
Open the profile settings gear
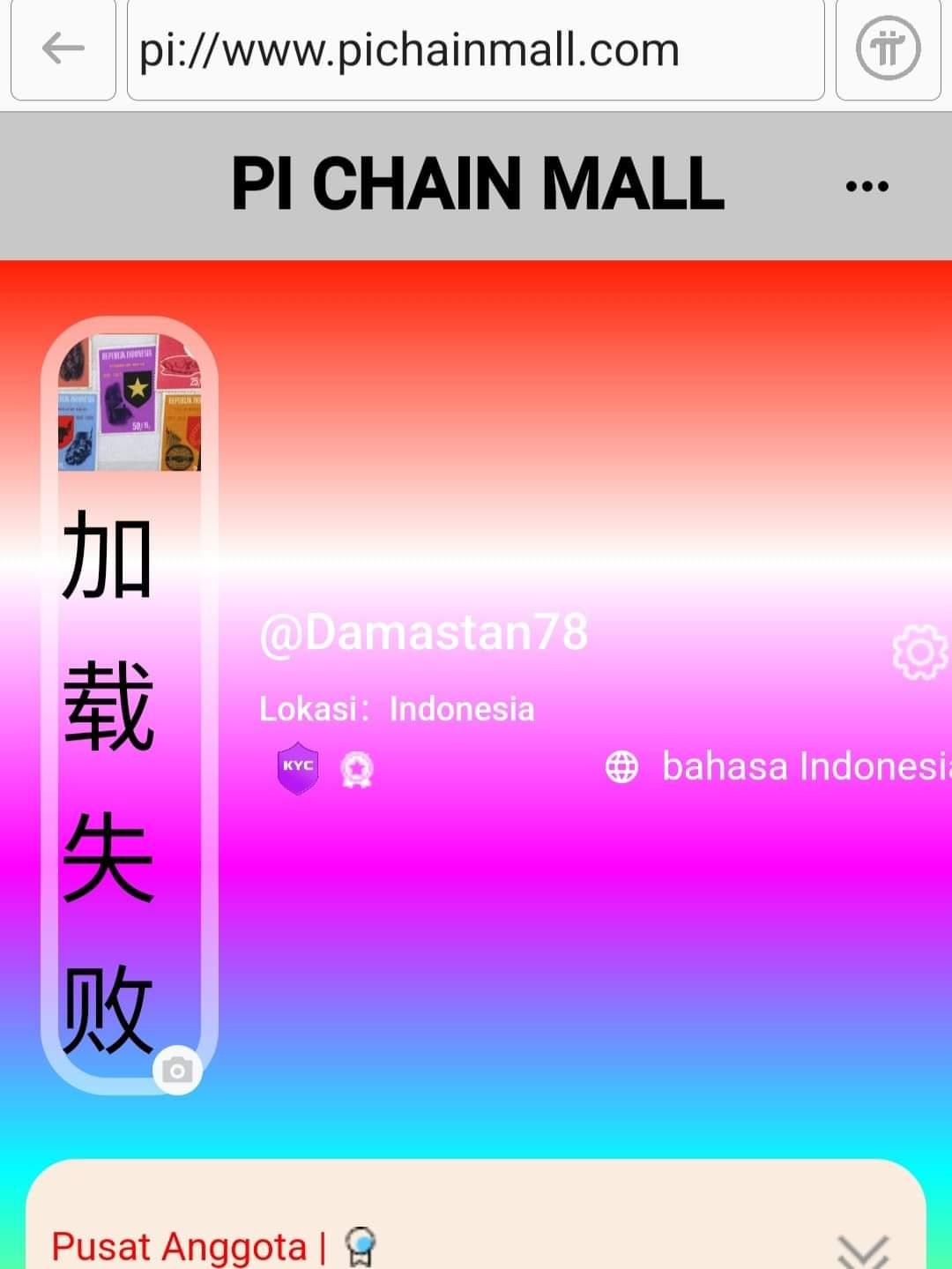[x=919, y=653]
